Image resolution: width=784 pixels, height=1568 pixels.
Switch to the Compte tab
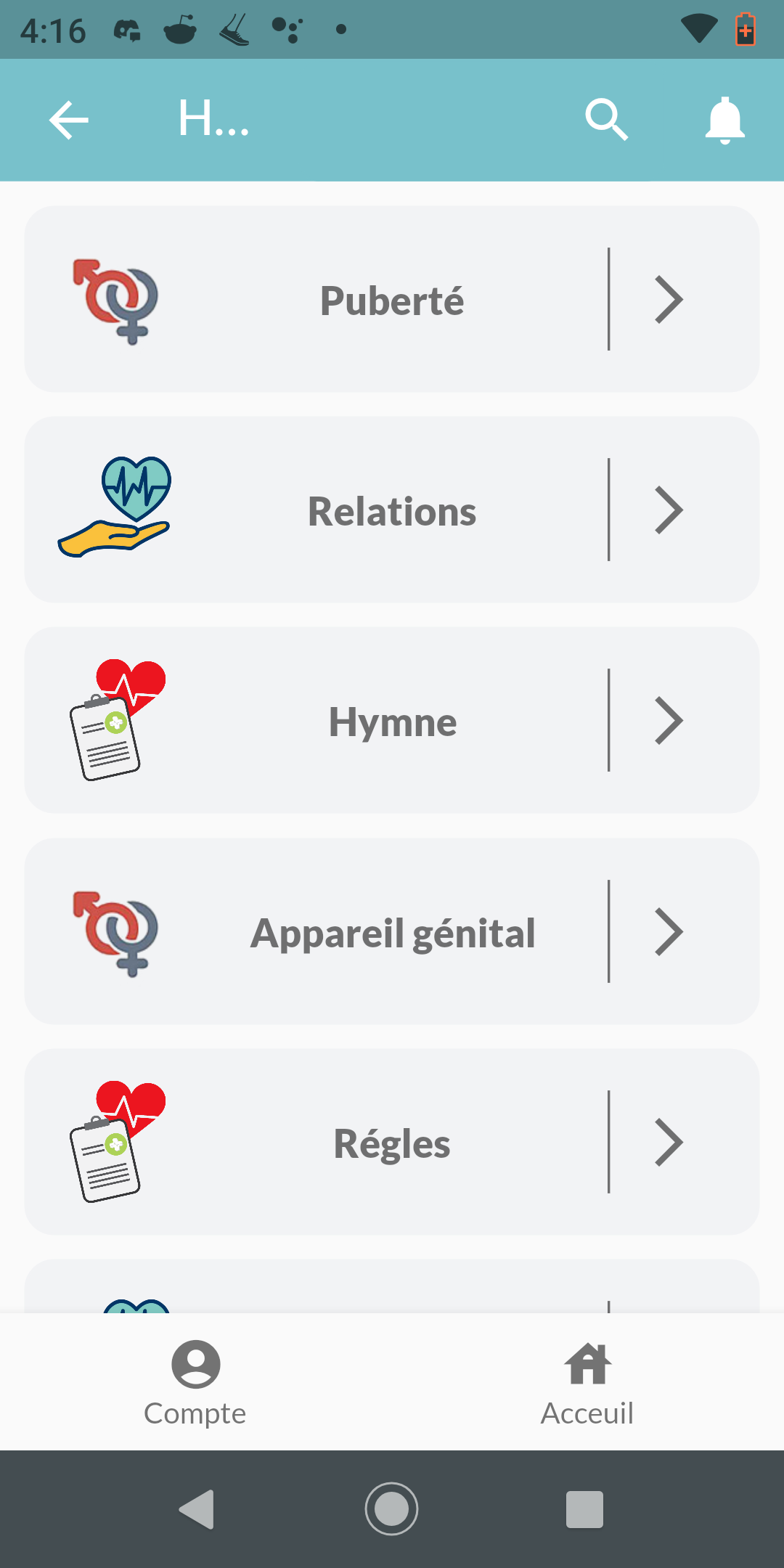click(195, 1383)
